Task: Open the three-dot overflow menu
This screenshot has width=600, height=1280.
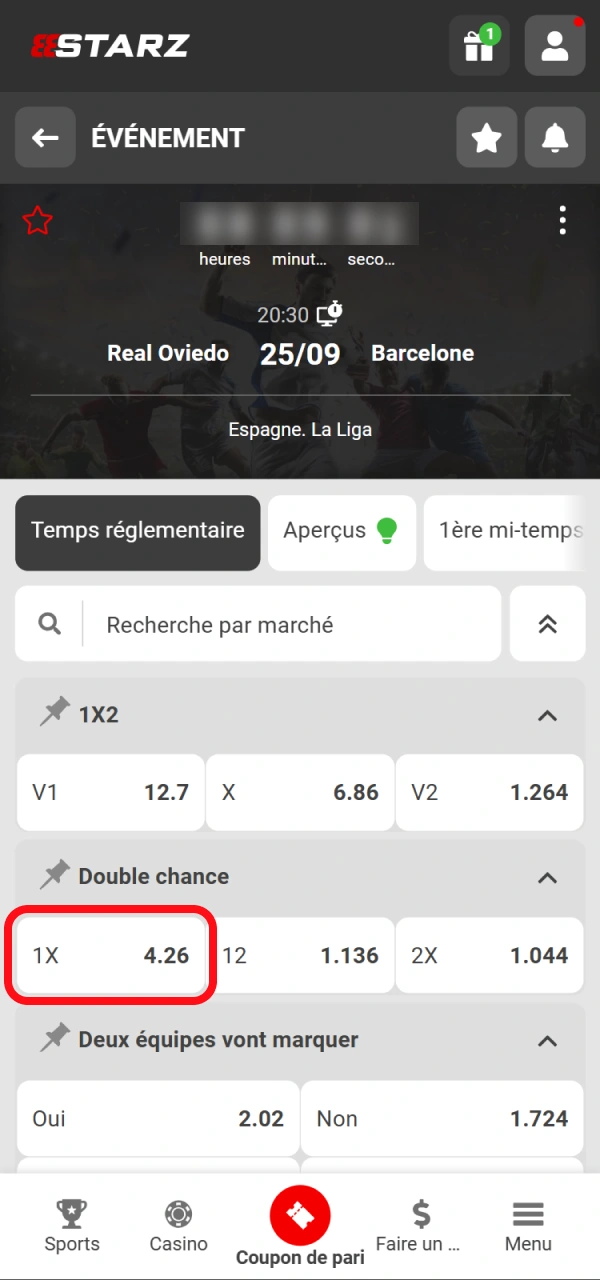Action: tap(563, 220)
